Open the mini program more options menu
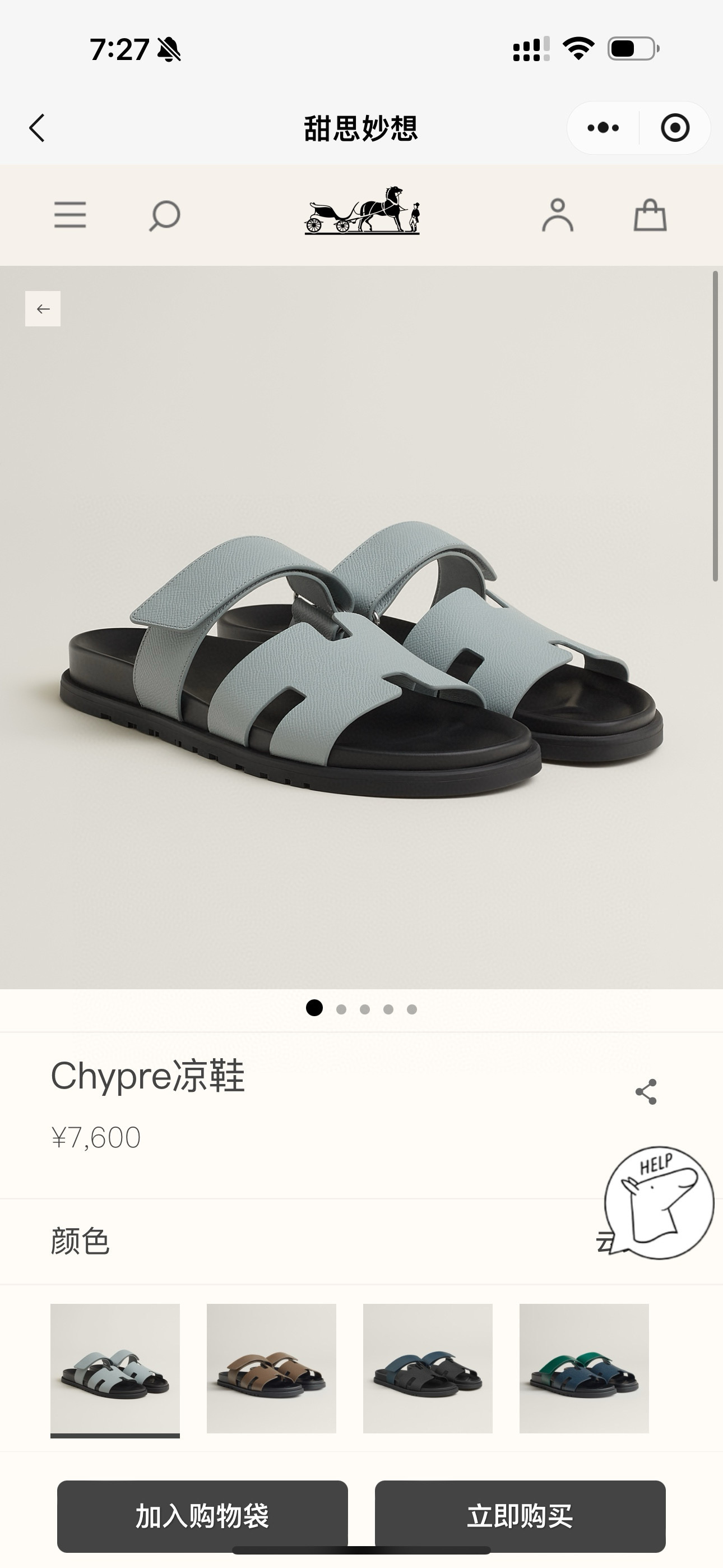 tap(603, 128)
